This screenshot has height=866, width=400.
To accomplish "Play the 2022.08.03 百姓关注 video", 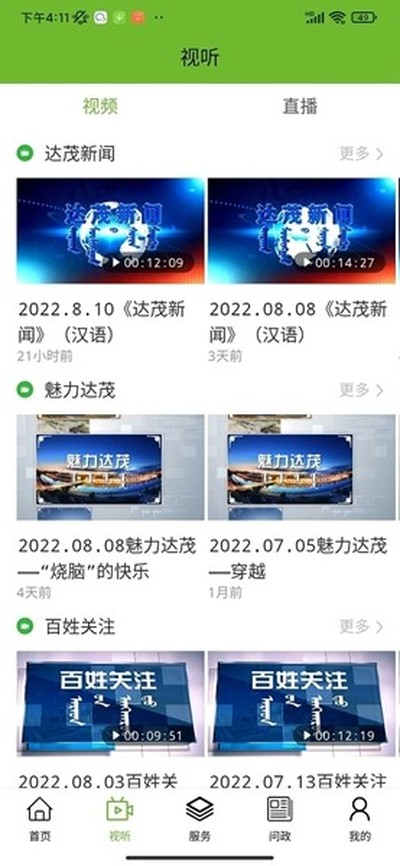I will [x=110, y=704].
